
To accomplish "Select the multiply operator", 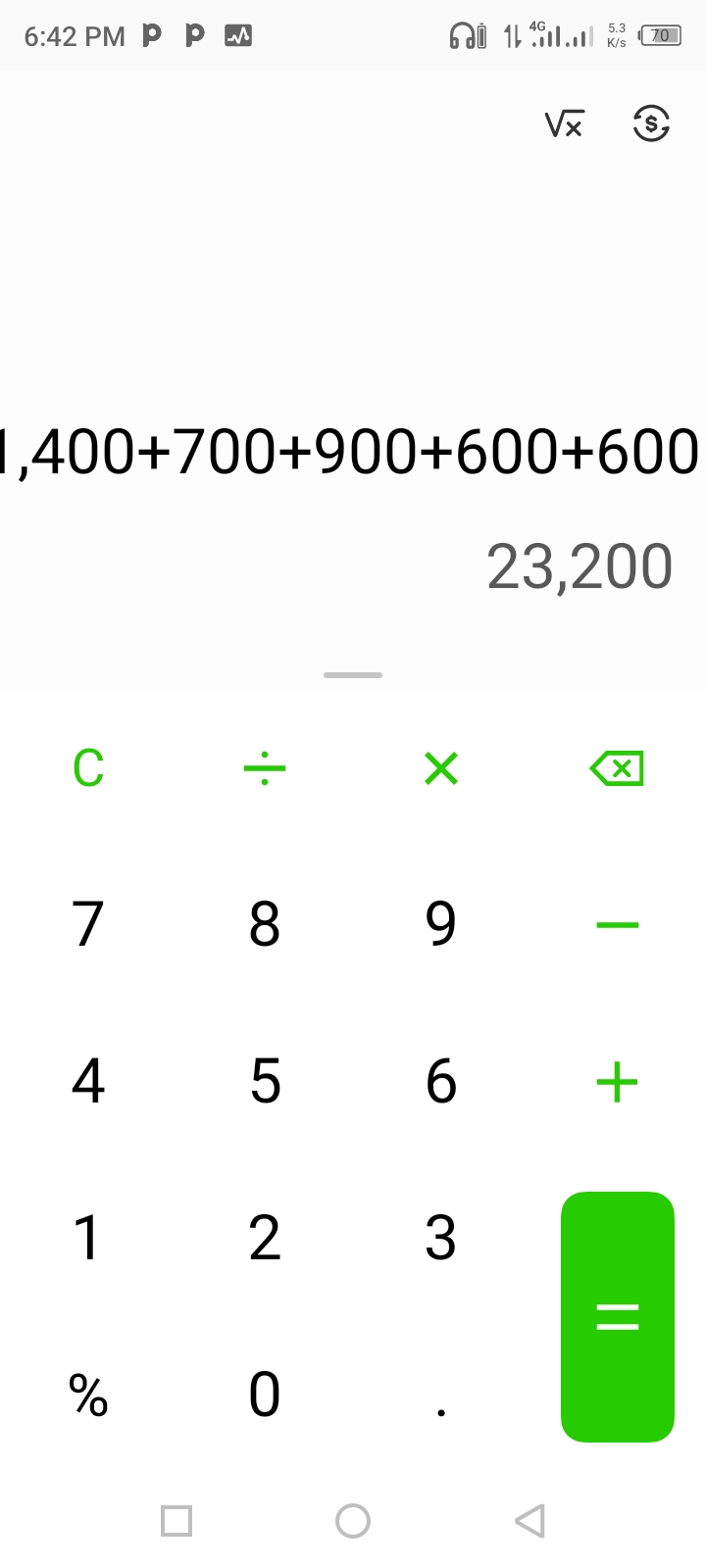I will [441, 768].
